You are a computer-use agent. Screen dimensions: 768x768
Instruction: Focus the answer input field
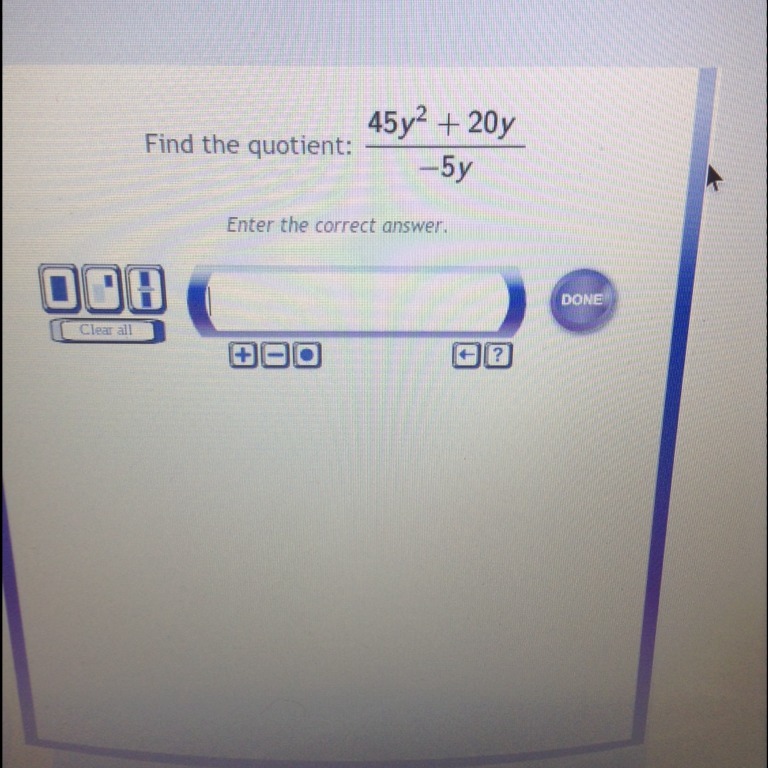pyautogui.click(x=360, y=300)
